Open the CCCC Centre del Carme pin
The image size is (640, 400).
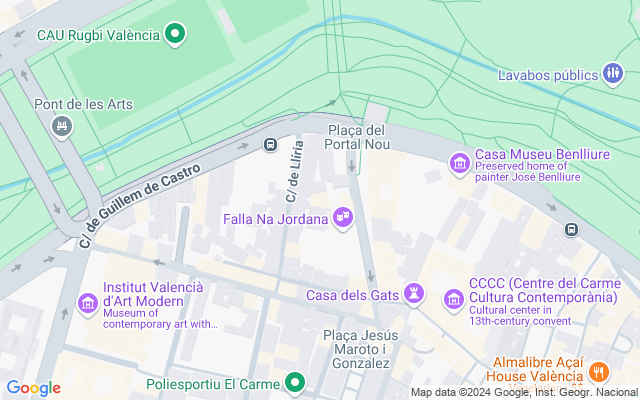click(453, 299)
